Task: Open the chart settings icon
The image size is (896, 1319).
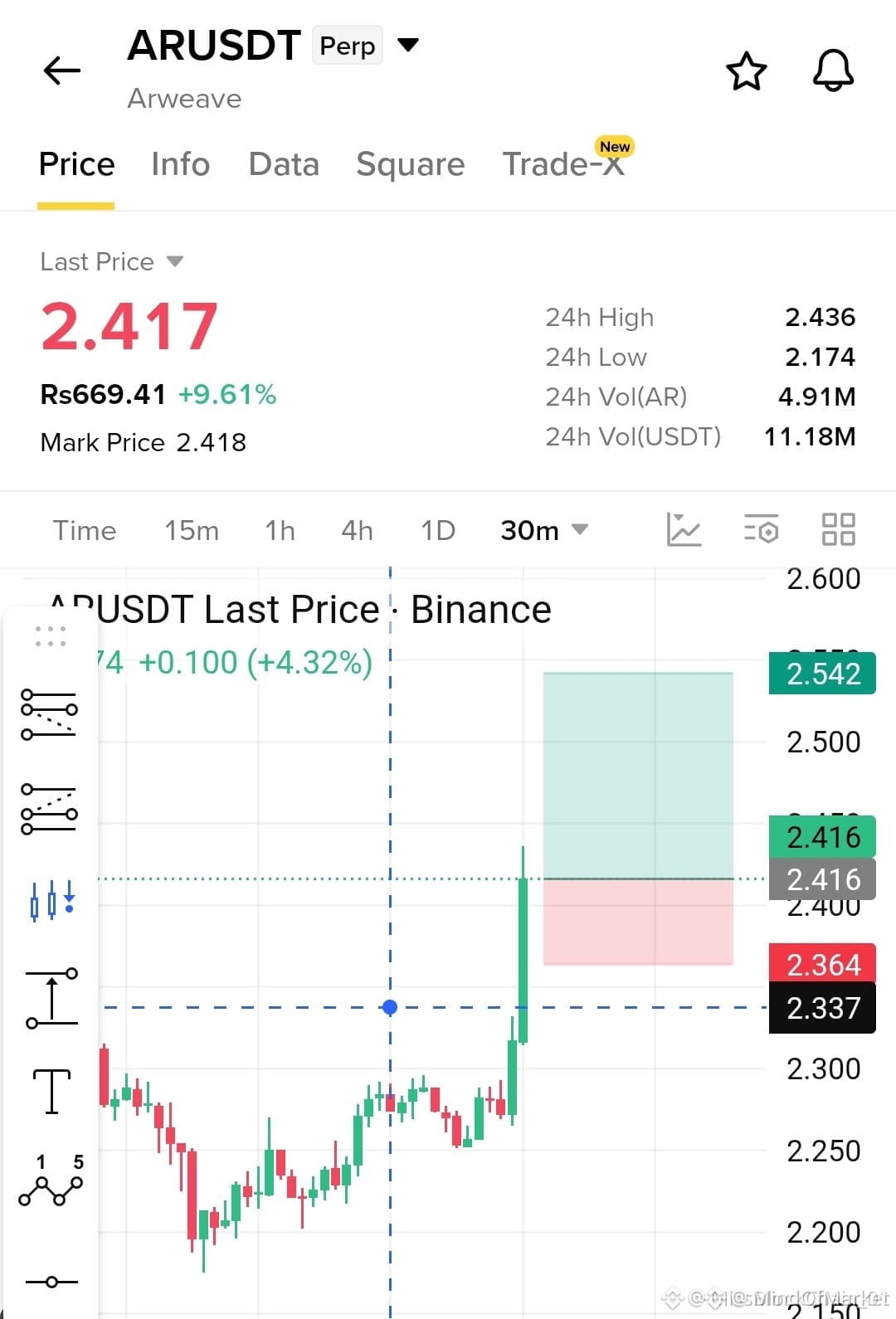Action: 761,529
